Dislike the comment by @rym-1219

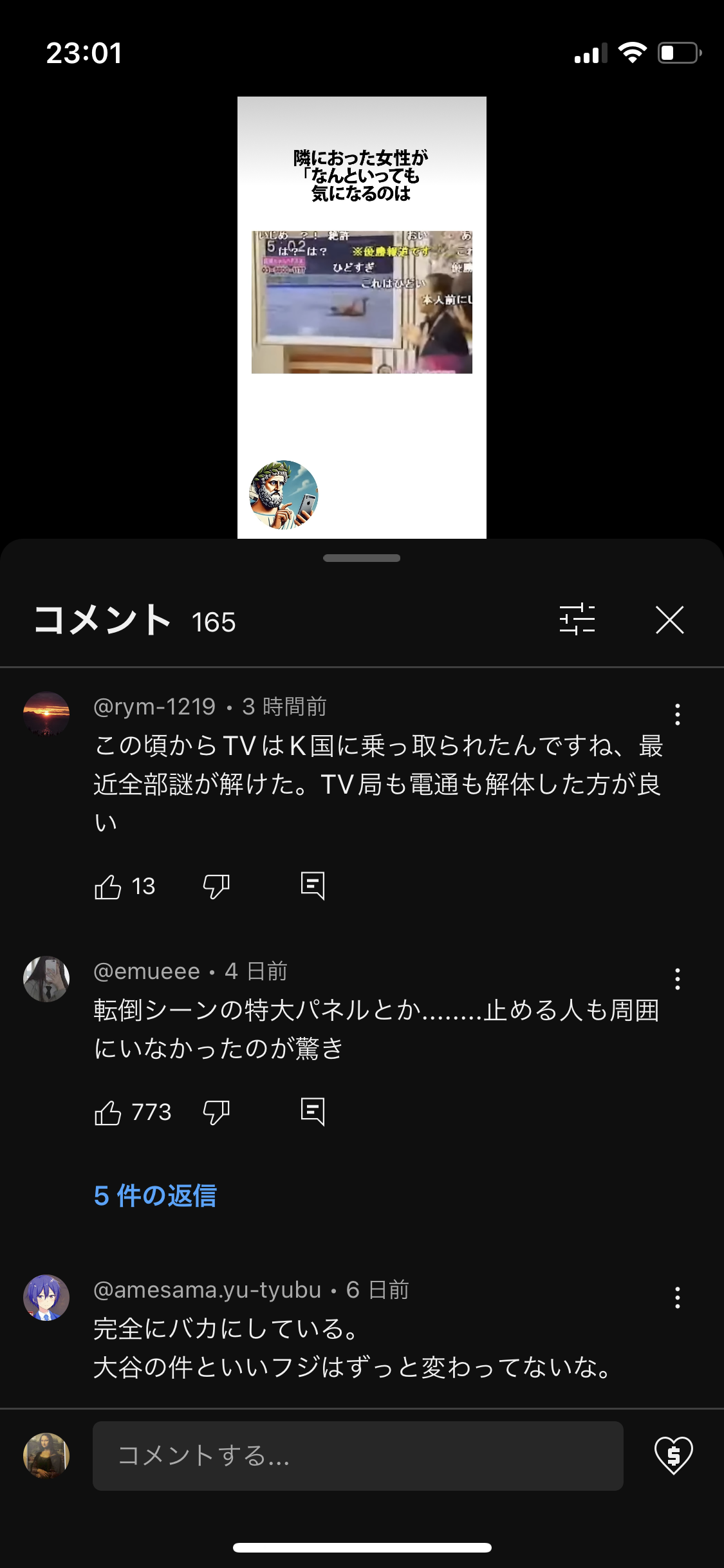click(x=216, y=887)
